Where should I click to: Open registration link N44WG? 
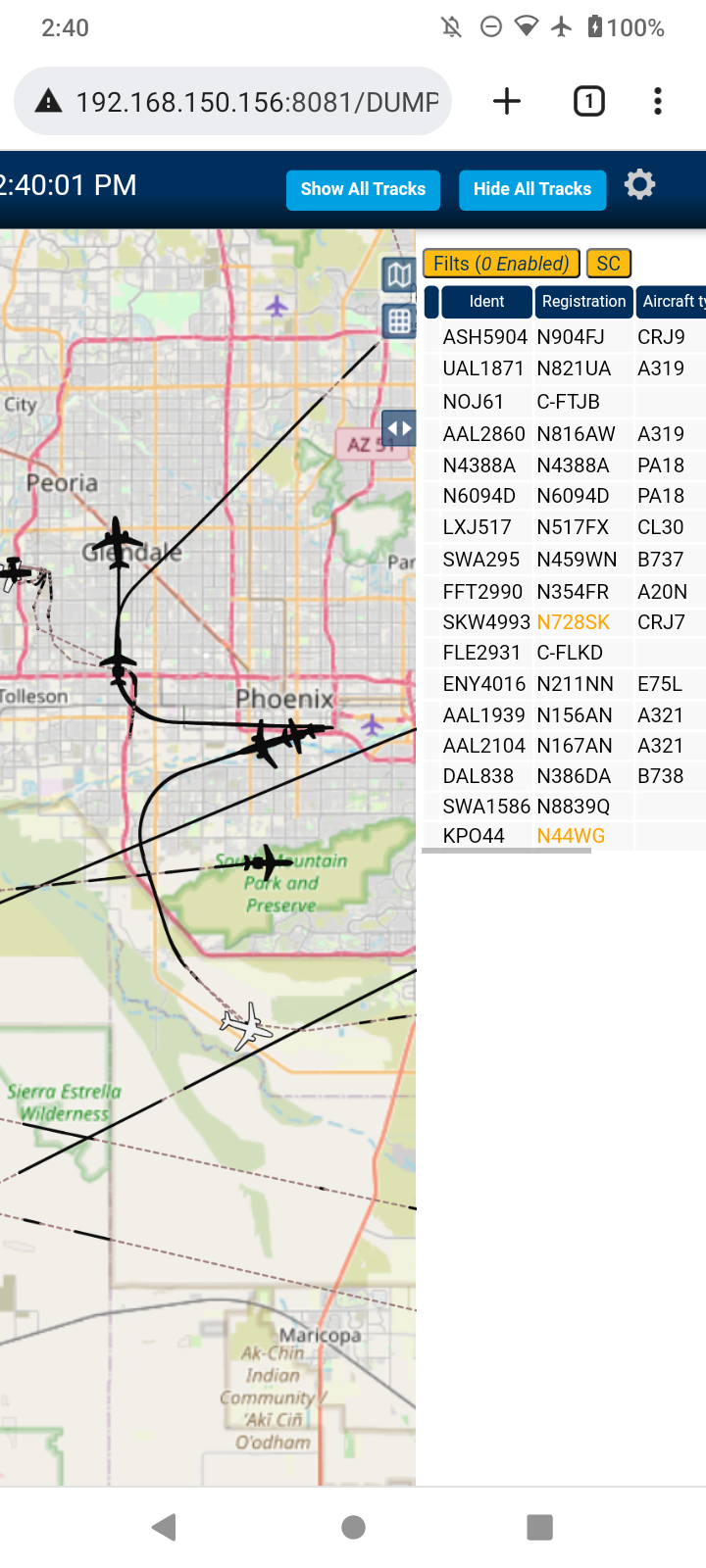coord(571,836)
